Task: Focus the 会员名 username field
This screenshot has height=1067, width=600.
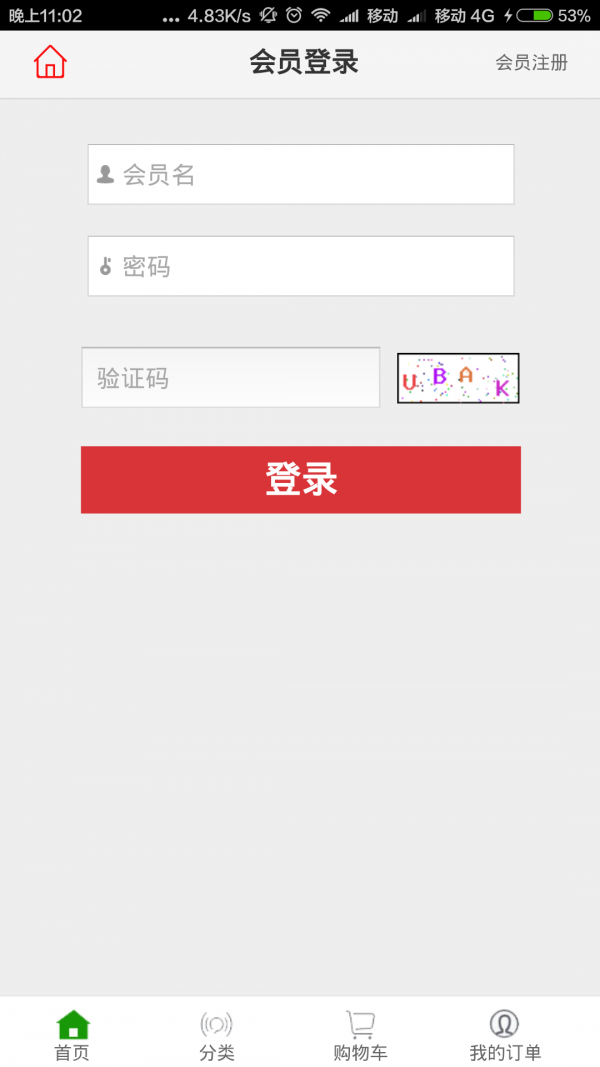Action: (301, 175)
